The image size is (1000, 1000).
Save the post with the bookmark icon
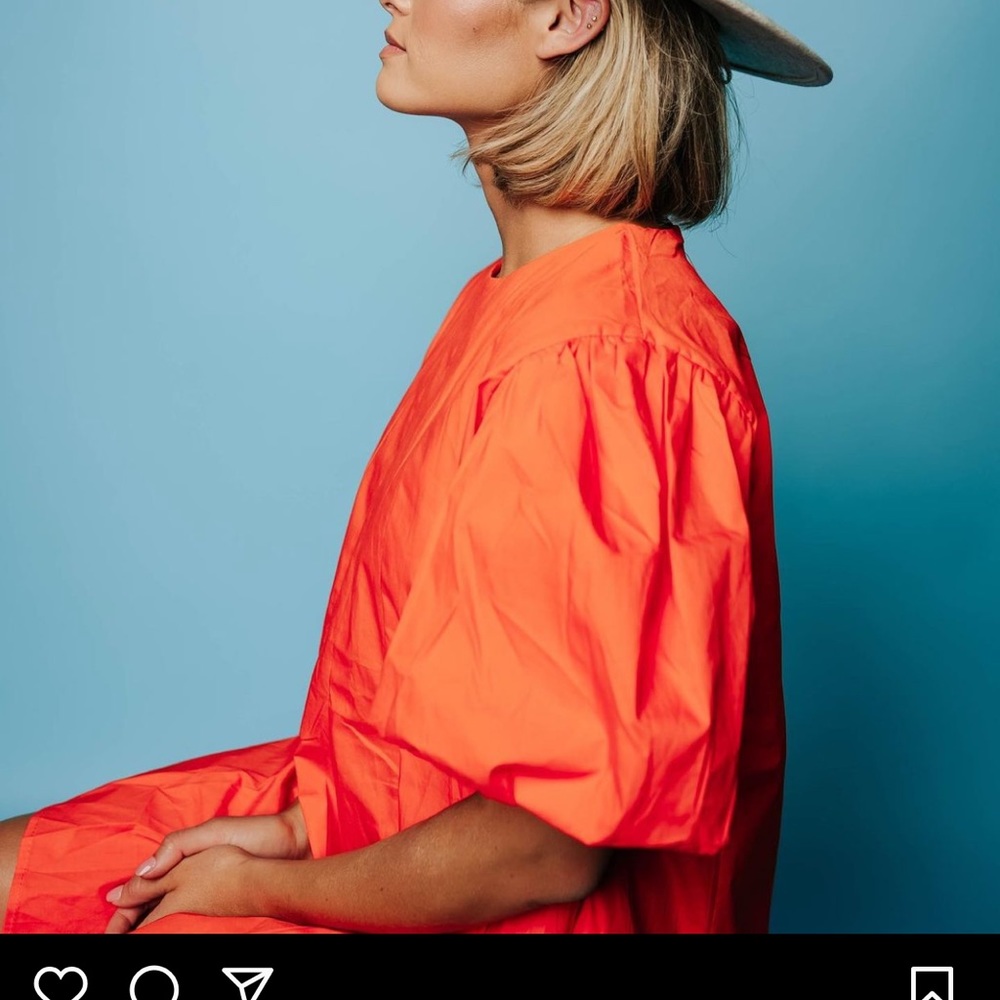[x=931, y=984]
